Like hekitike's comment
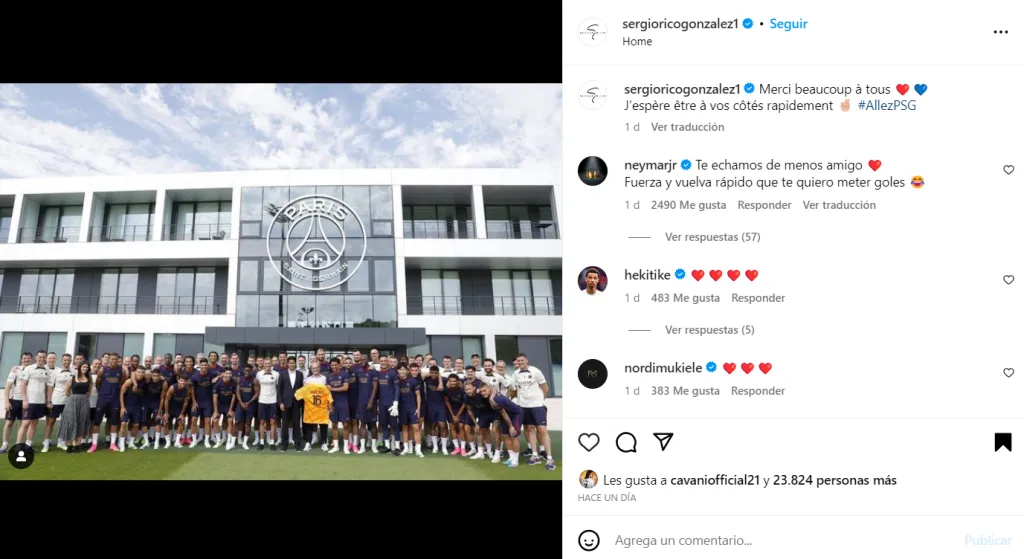Screen dimensions: 1024x559 pyautogui.click(x=1008, y=280)
